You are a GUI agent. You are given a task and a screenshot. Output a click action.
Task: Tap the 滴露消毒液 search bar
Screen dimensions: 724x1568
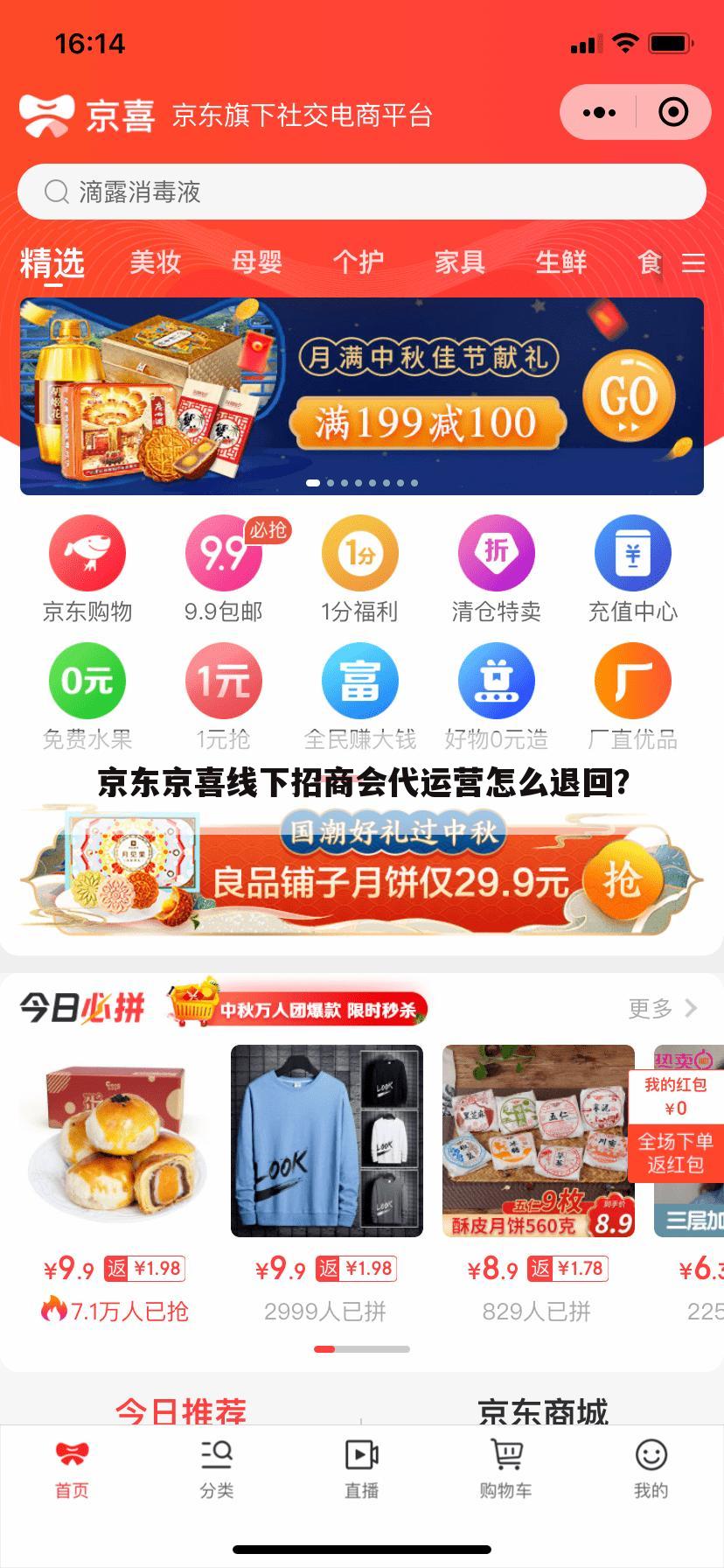(x=362, y=192)
